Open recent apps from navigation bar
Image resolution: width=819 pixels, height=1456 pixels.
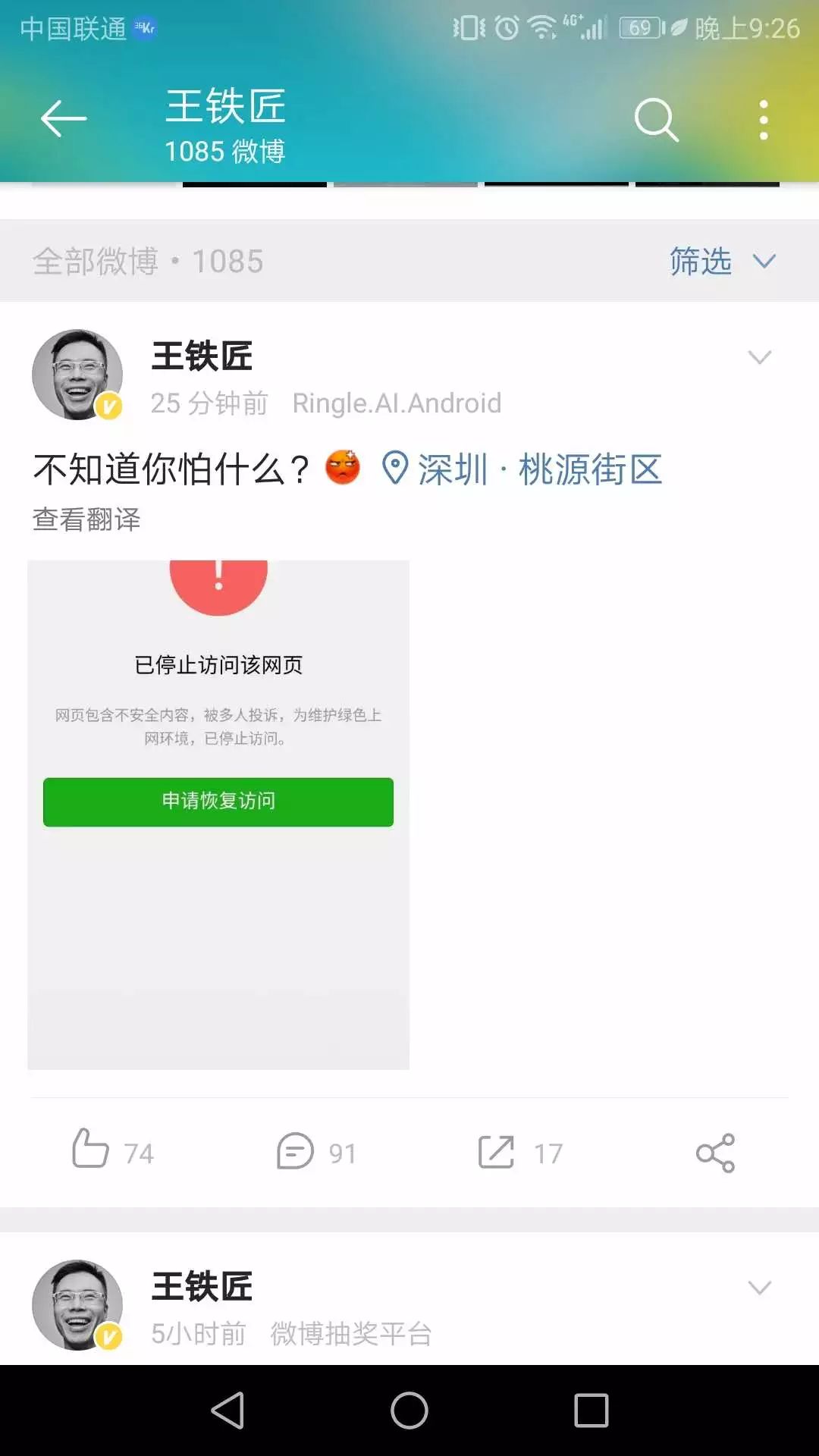(591, 1410)
